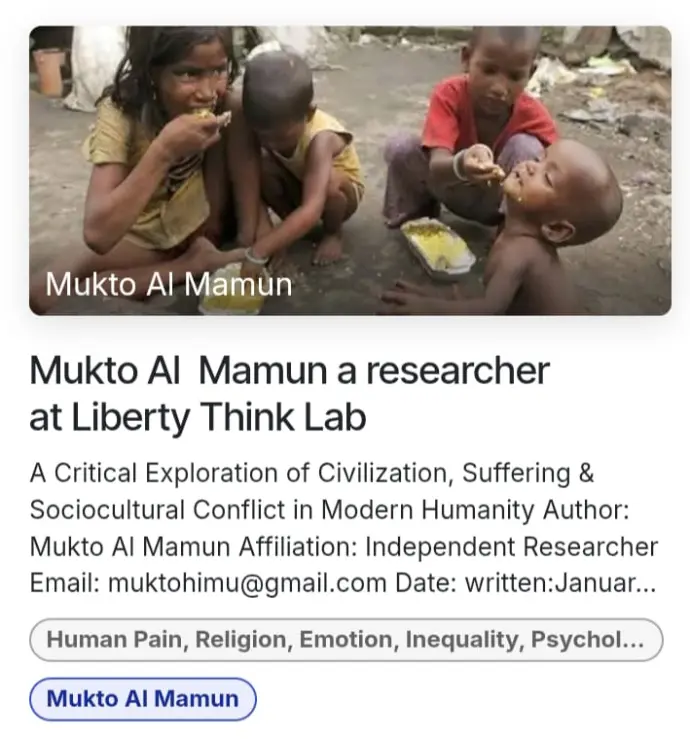Open the Mukto Al Mamun article card image
This screenshot has height=739, width=690.
click(x=350, y=170)
